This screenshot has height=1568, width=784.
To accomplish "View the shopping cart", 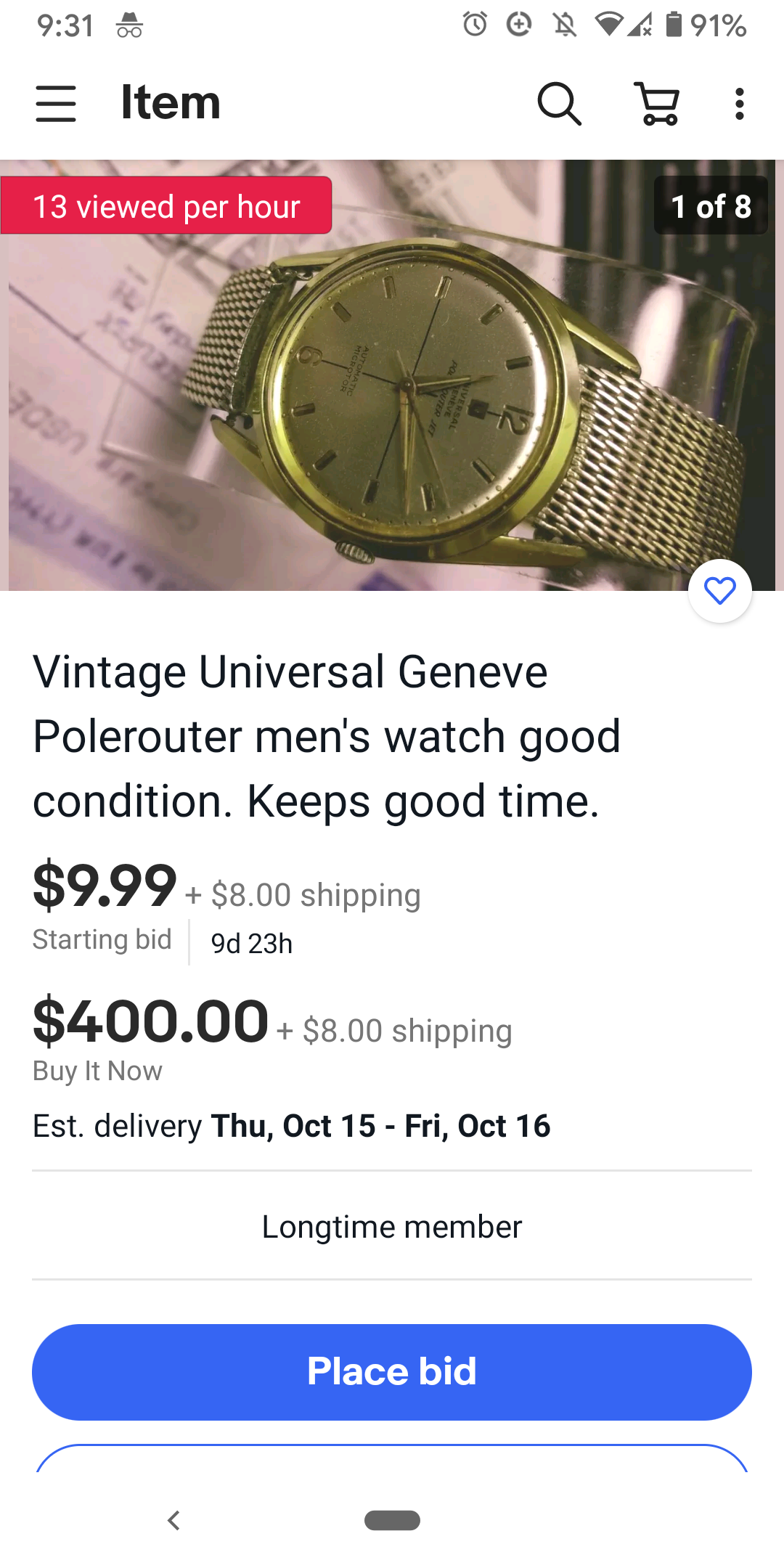I will click(658, 104).
